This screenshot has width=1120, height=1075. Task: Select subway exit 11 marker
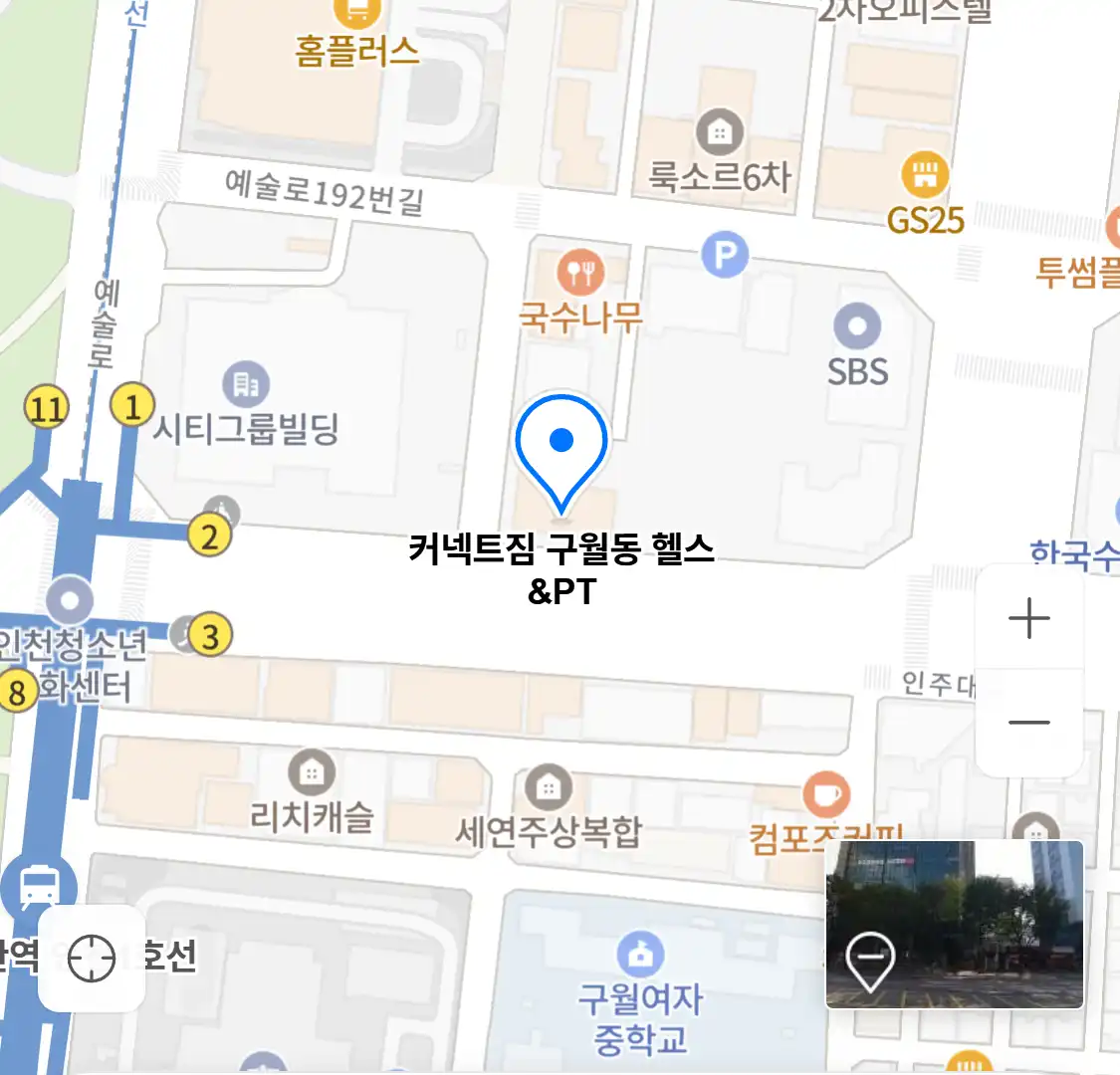point(46,409)
